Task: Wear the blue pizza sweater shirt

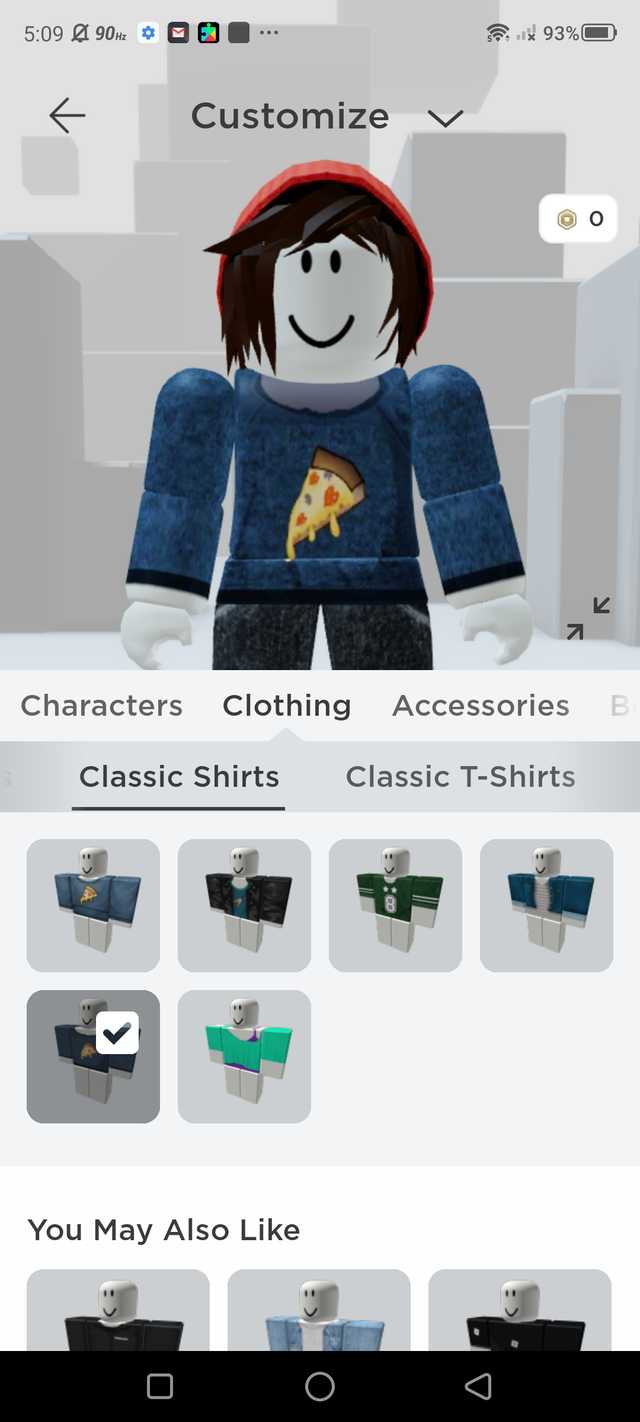Action: click(93, 905)
